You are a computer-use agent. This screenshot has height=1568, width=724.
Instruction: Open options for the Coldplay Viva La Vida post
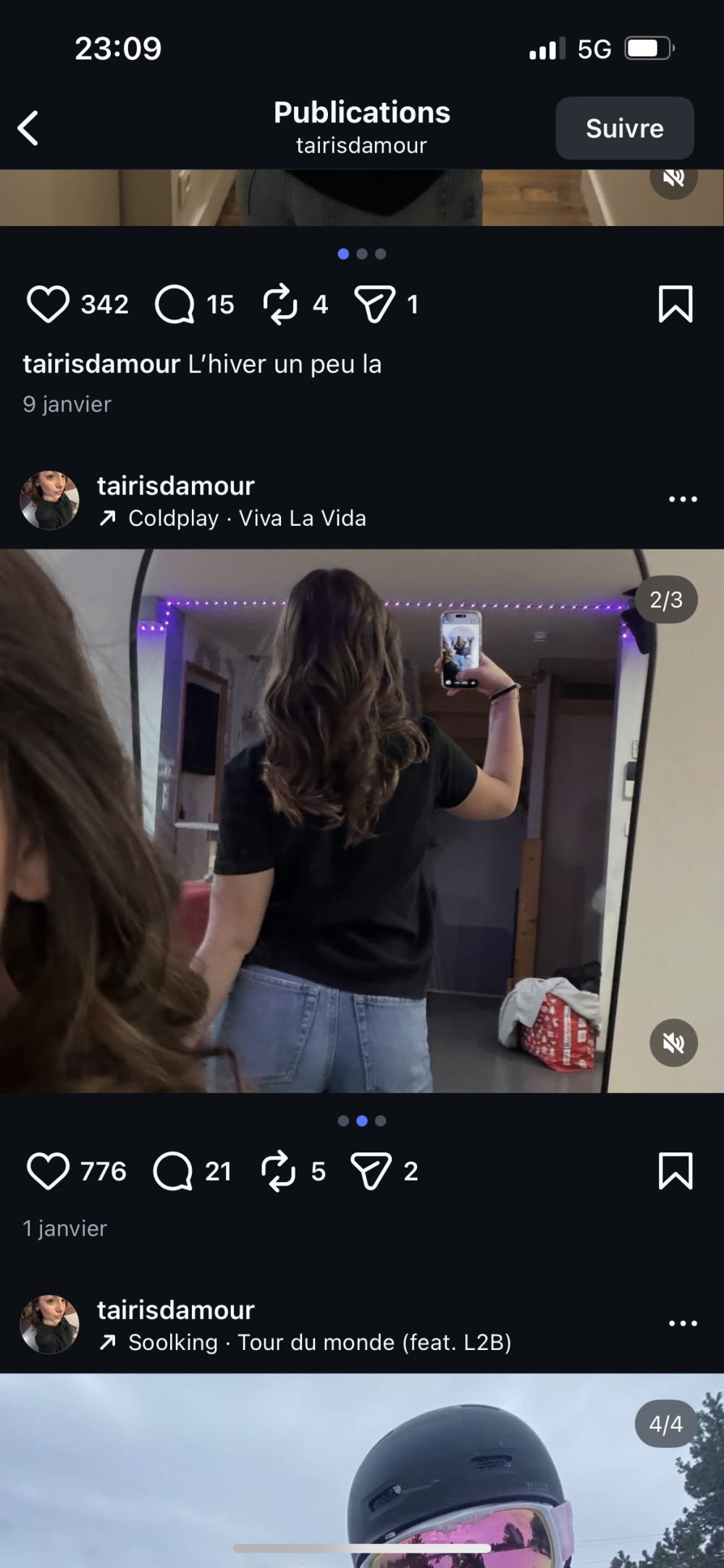683,499
